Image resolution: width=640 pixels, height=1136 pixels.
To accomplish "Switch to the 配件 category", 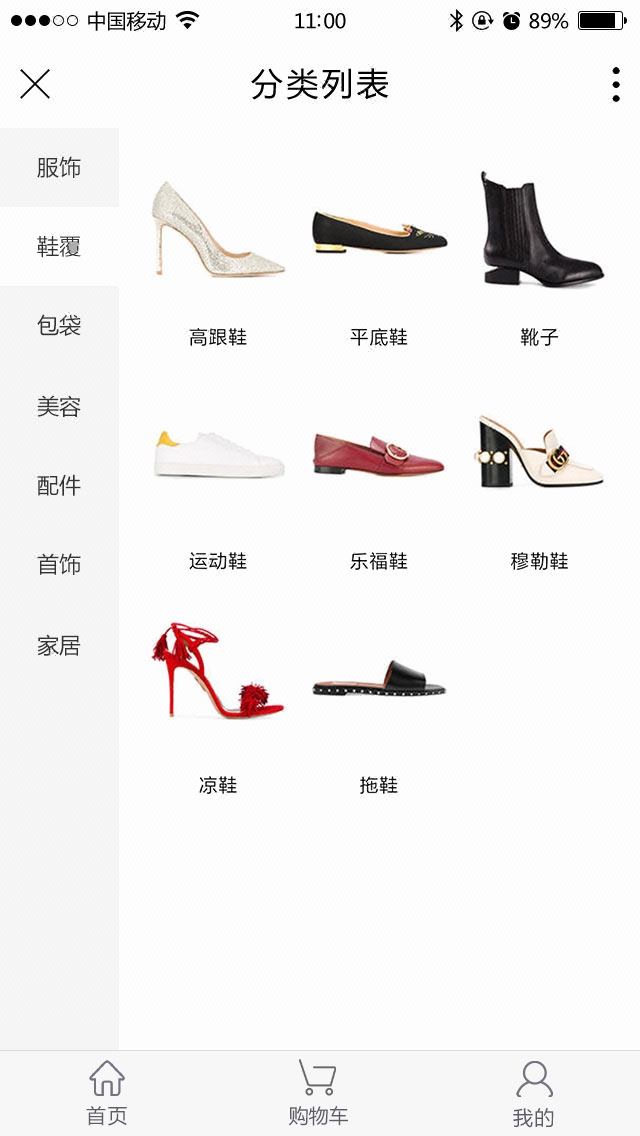I will click(x=59, y=486).
